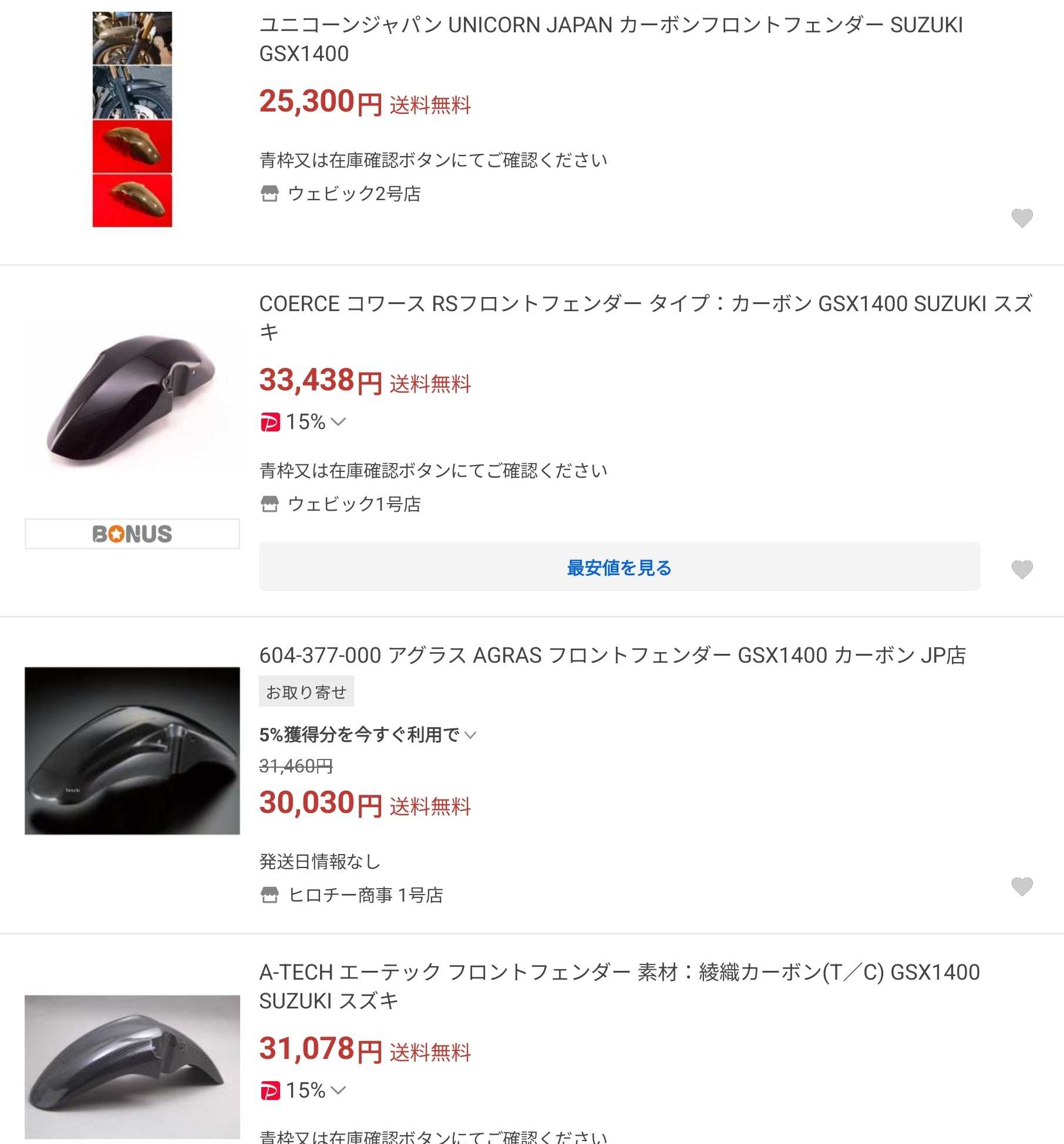This screenshot has width=1064, height=1144.
Task: Expand PayPay 15% details for A-TECH fender
Action: [339, 1091]
